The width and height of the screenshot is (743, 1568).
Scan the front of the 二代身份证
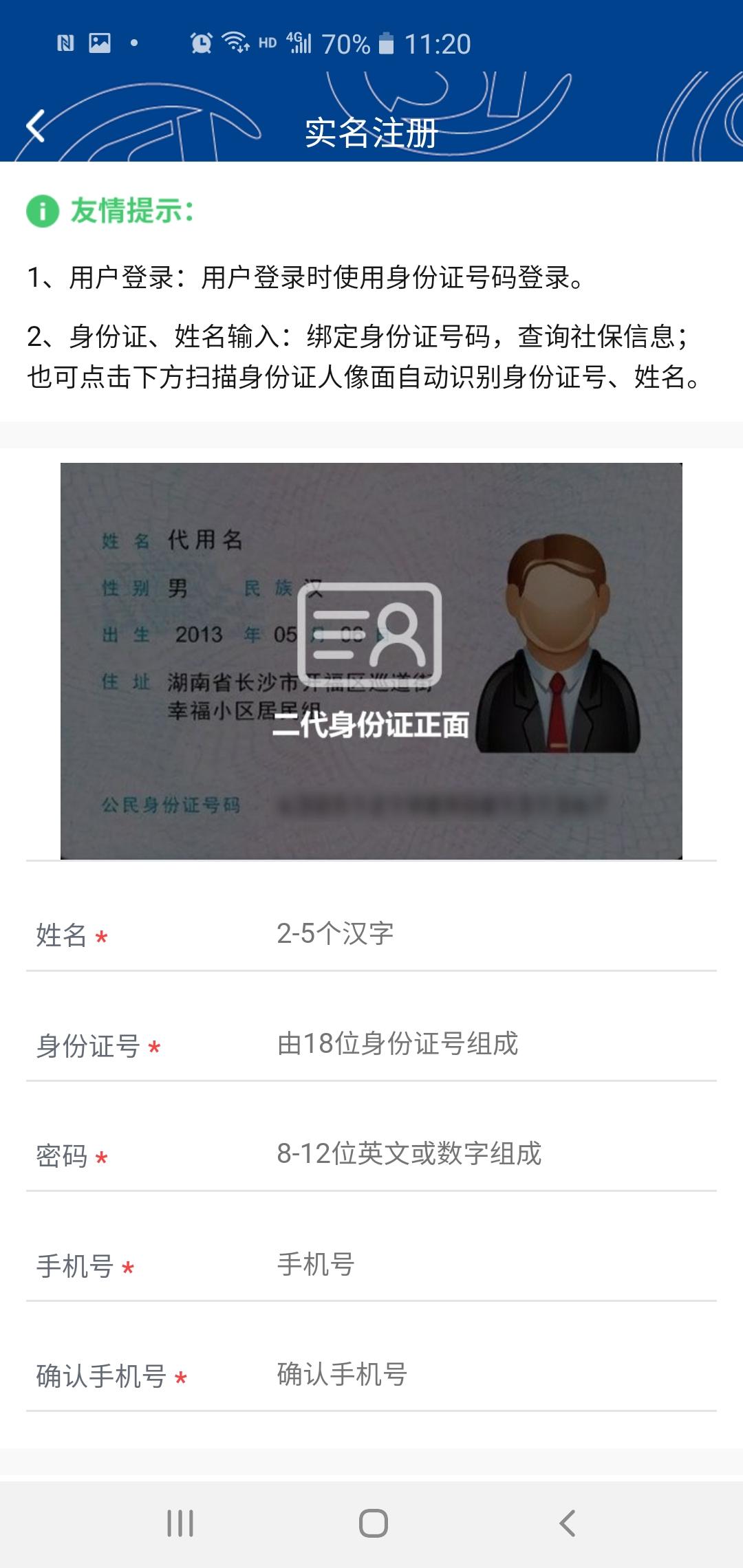371,660
